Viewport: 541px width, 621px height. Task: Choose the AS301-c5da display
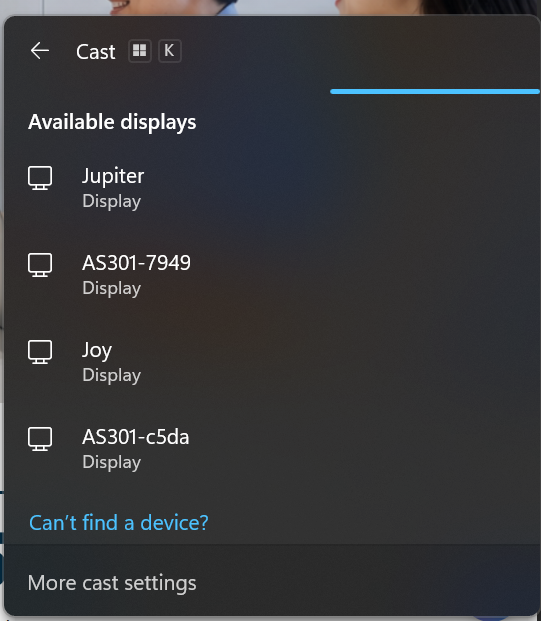pyautogui.click(x=270, y=449)
